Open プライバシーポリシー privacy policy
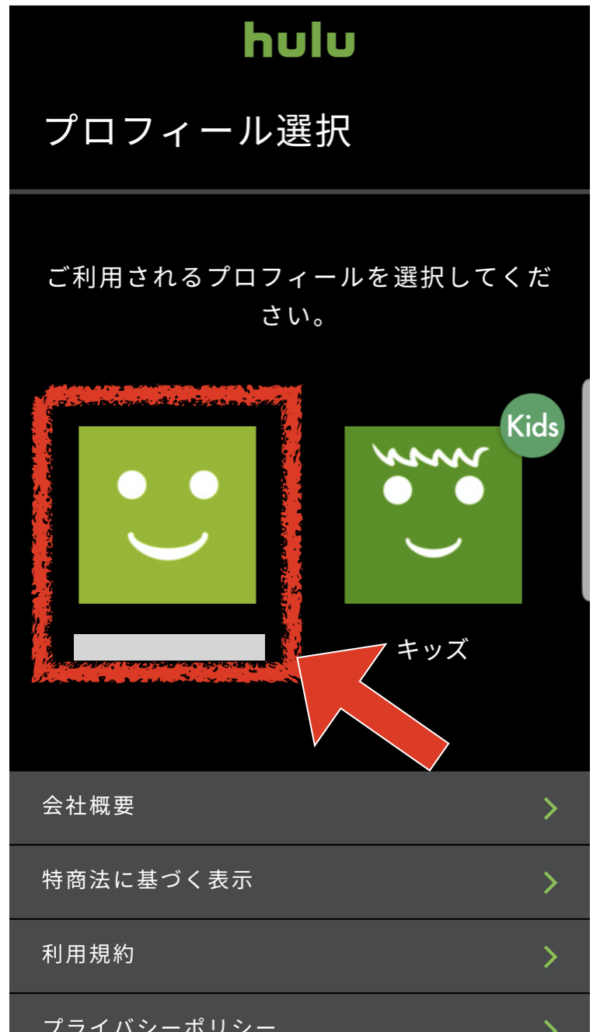Screen dimensions: 600x1032 (x=299, y=1014)
